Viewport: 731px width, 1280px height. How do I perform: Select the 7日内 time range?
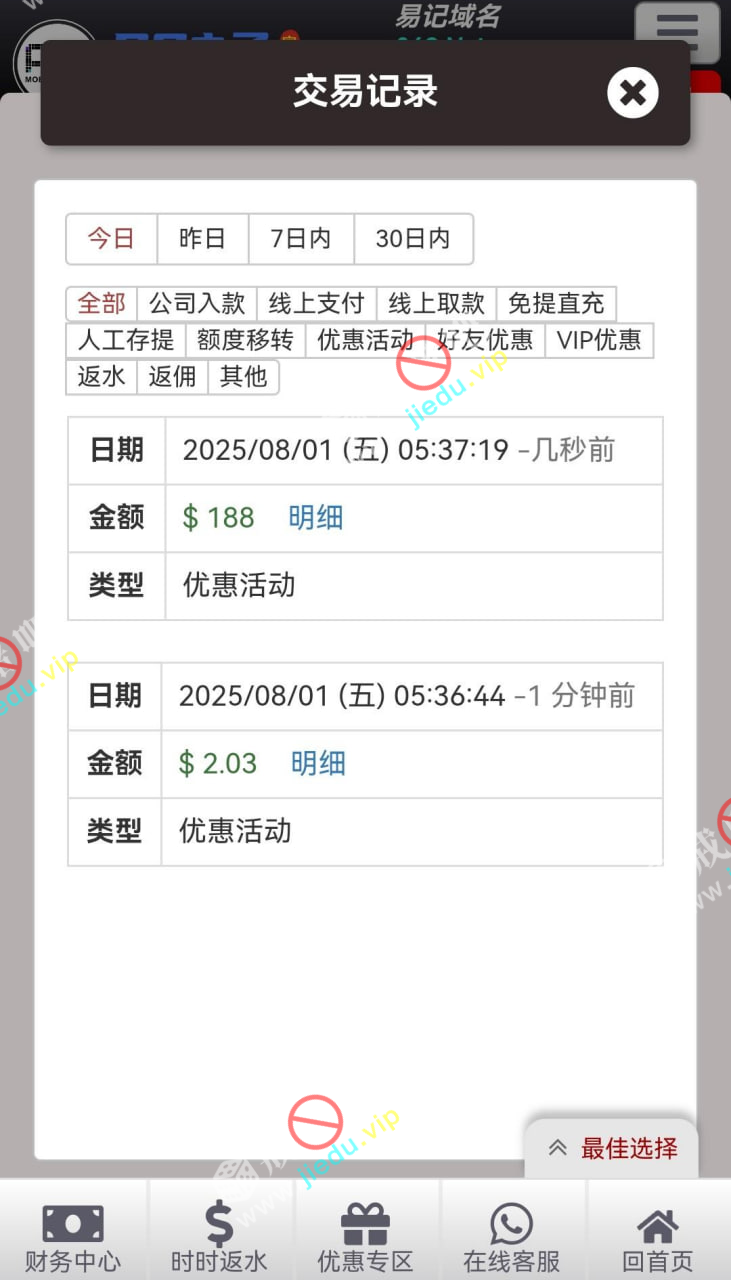pos(301,239)
